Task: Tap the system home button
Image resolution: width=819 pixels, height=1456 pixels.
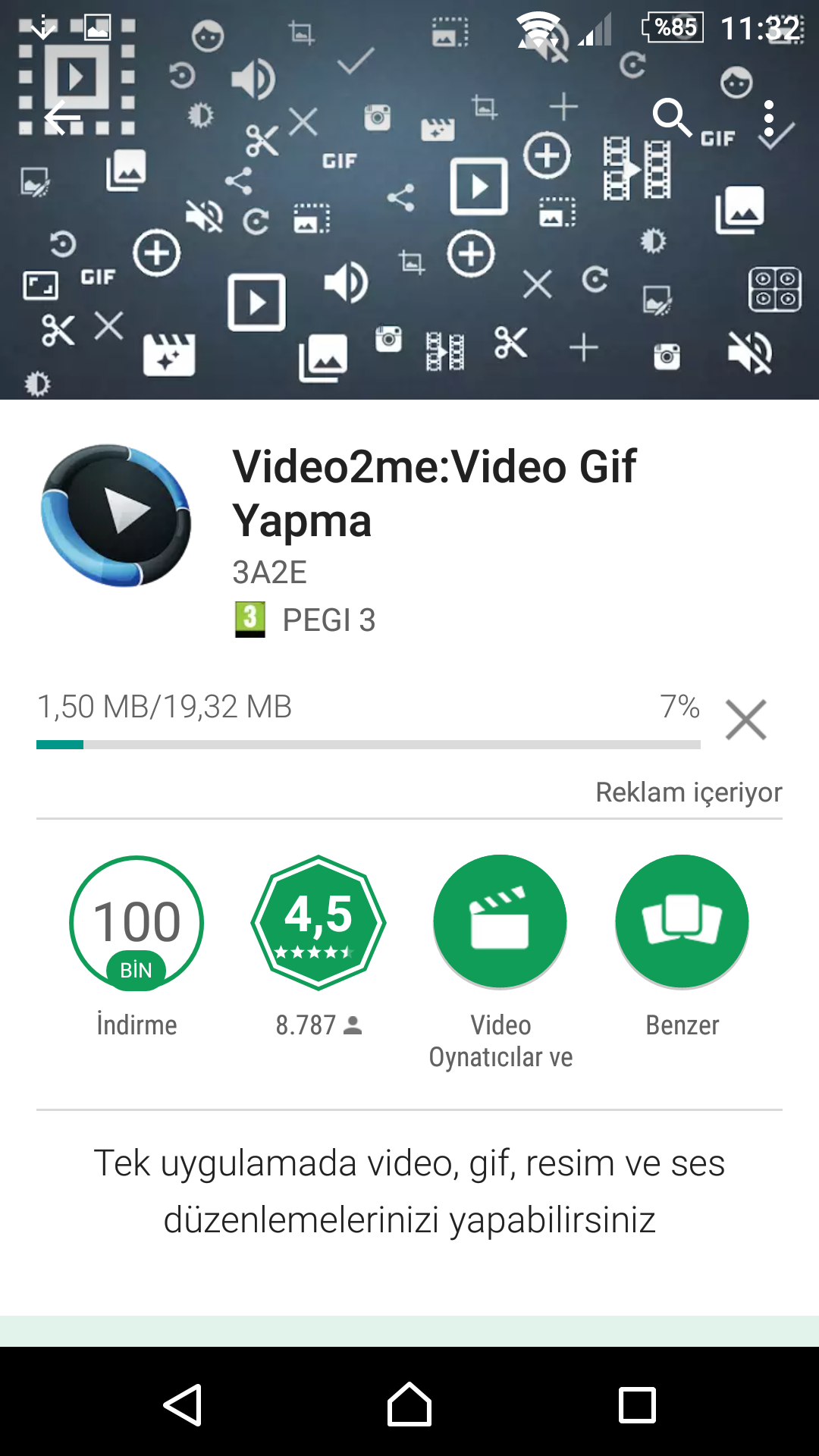Action: tap(409, 1405)
